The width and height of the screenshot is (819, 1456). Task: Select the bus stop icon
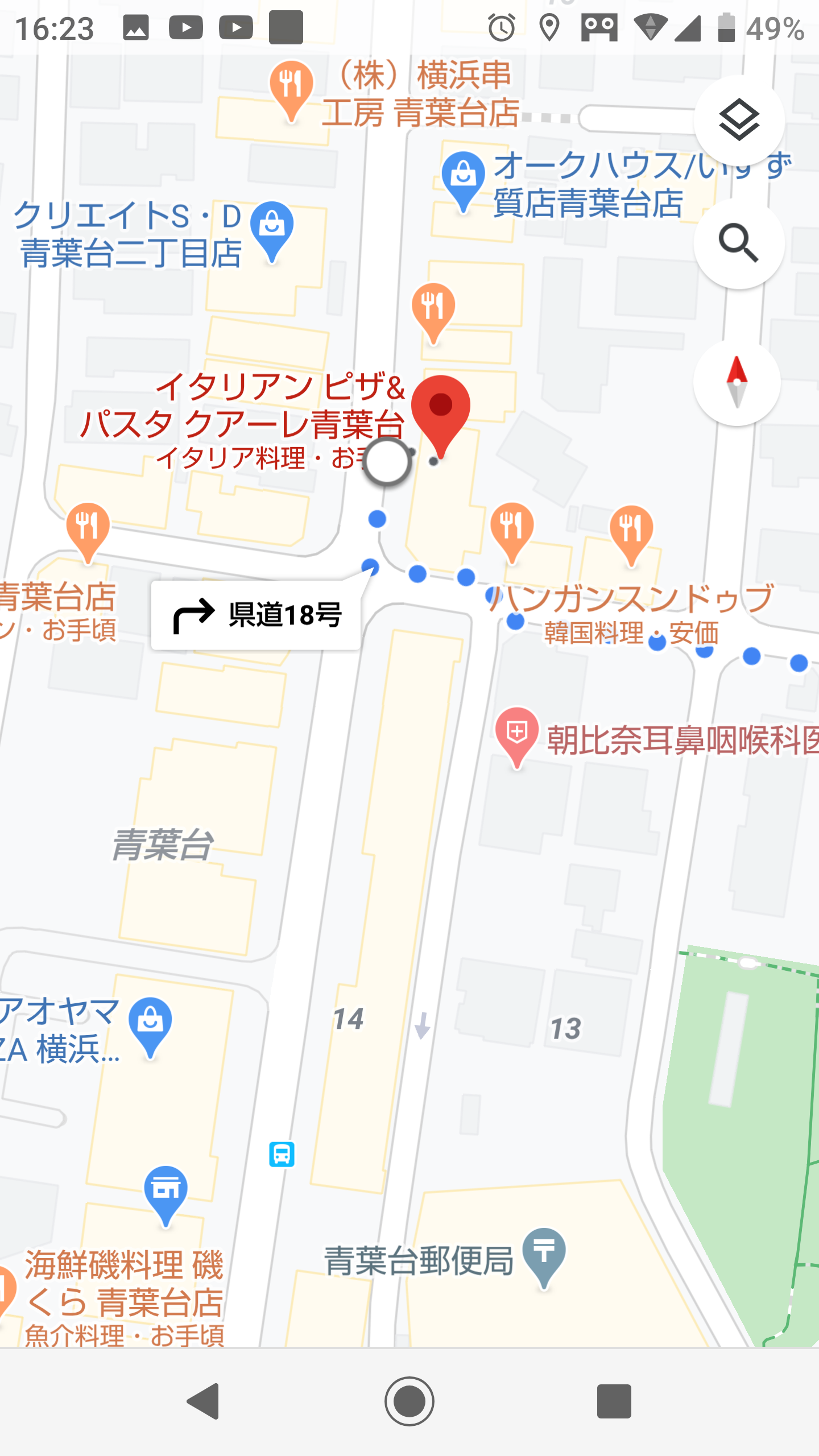click(x=282, y=1154)
